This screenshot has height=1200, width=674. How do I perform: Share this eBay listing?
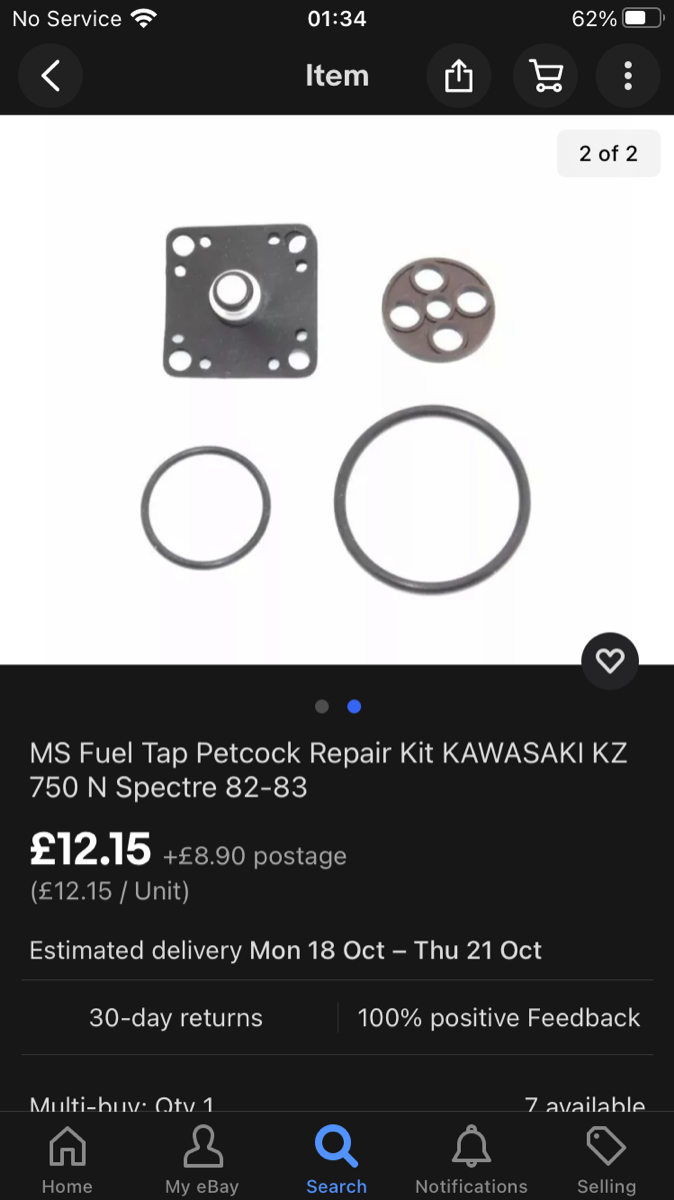click(458, 76)
